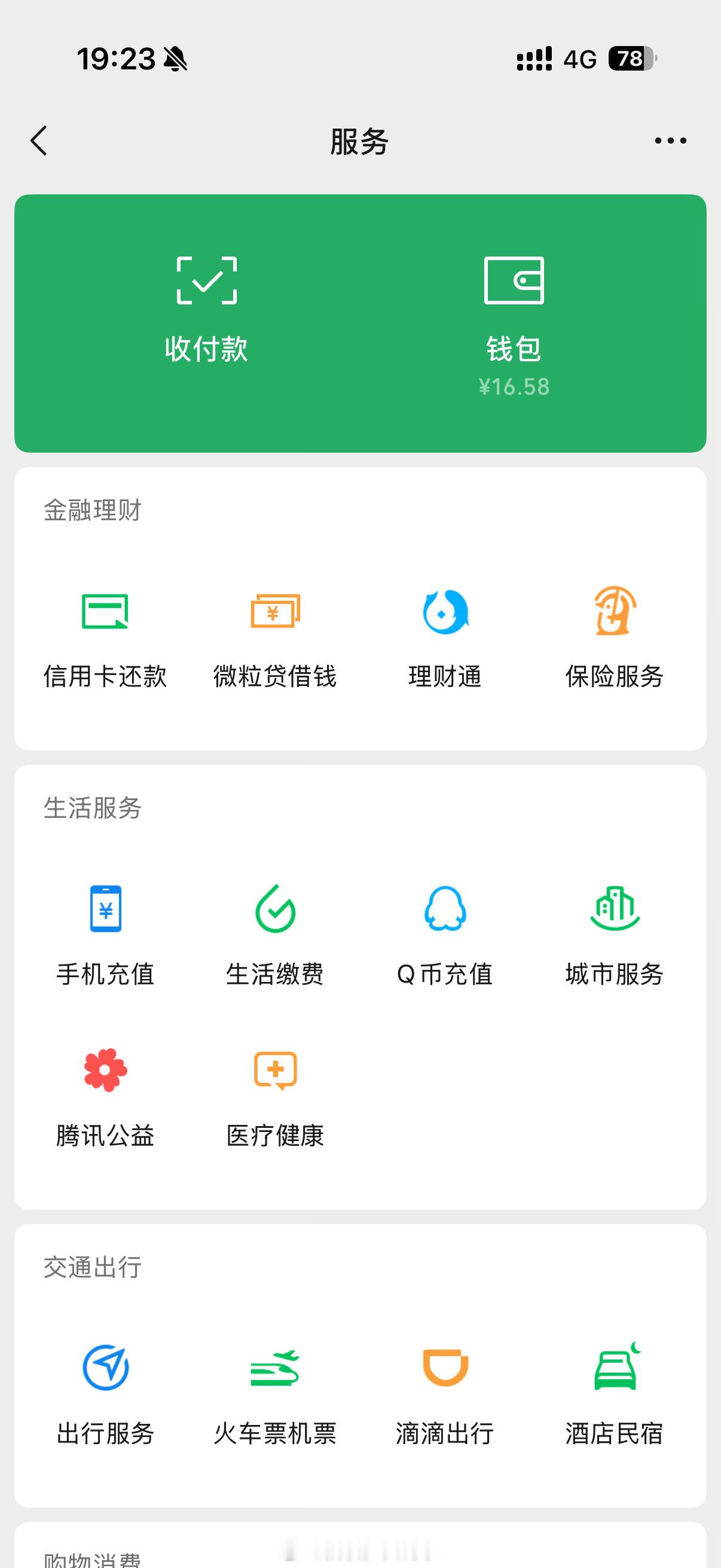View the 金融理财 section header
721x1568 pixels.
[93, 511]
